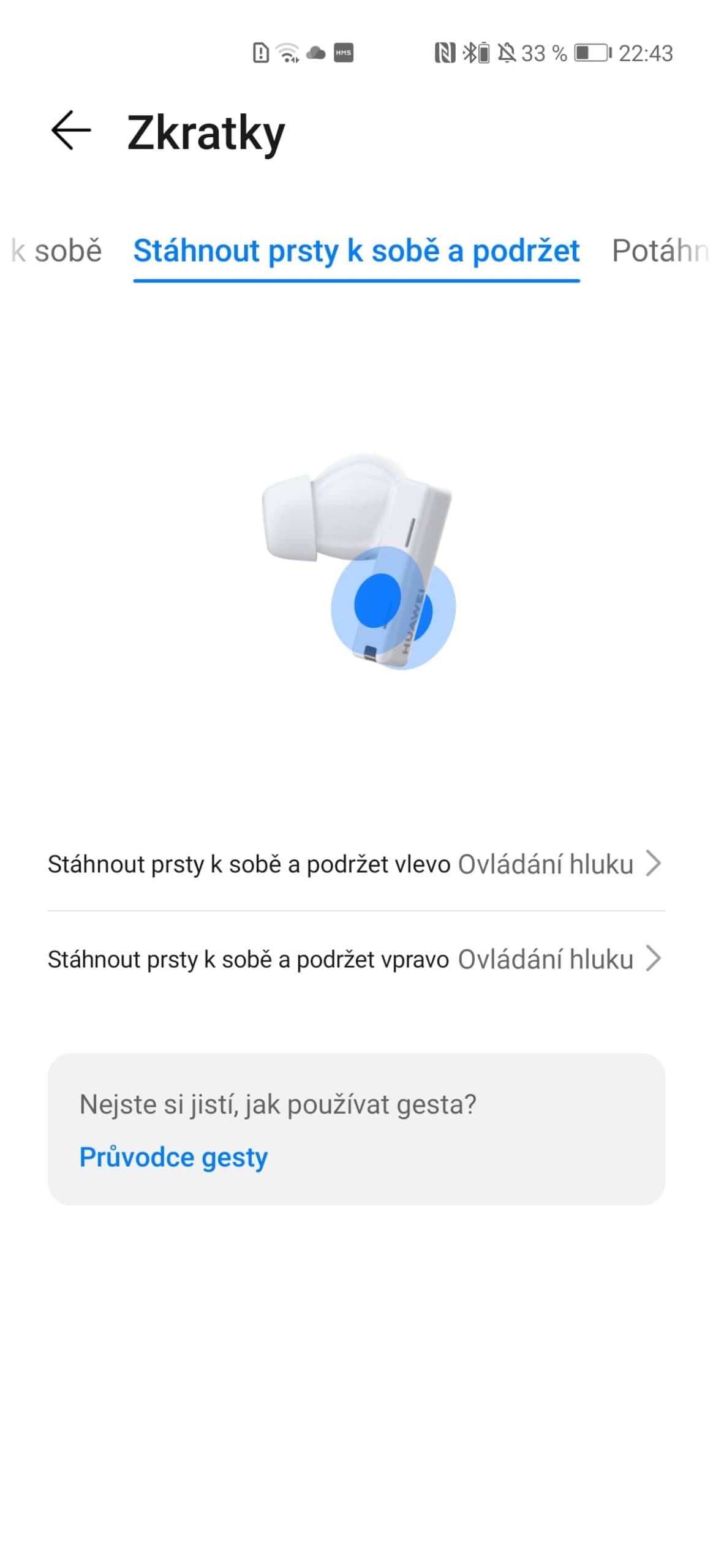The height and width of the screenshot is (1568, 713).
Task: Open the Průvodce gesty link
Action: click(x=173, y=1156)
